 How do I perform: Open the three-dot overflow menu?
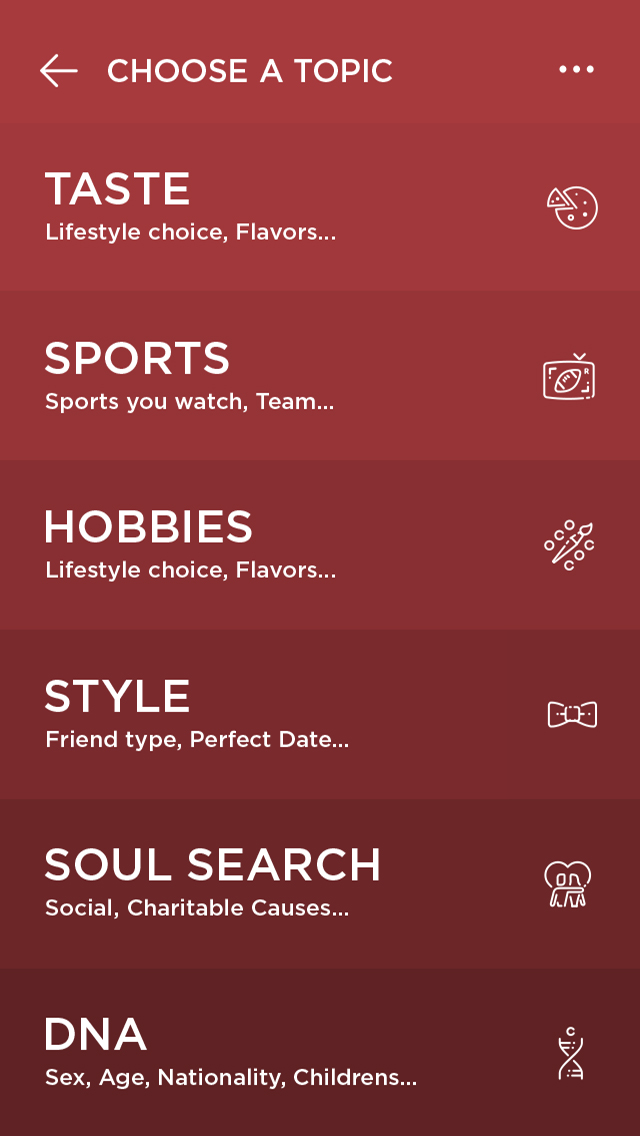click(576, 70)
